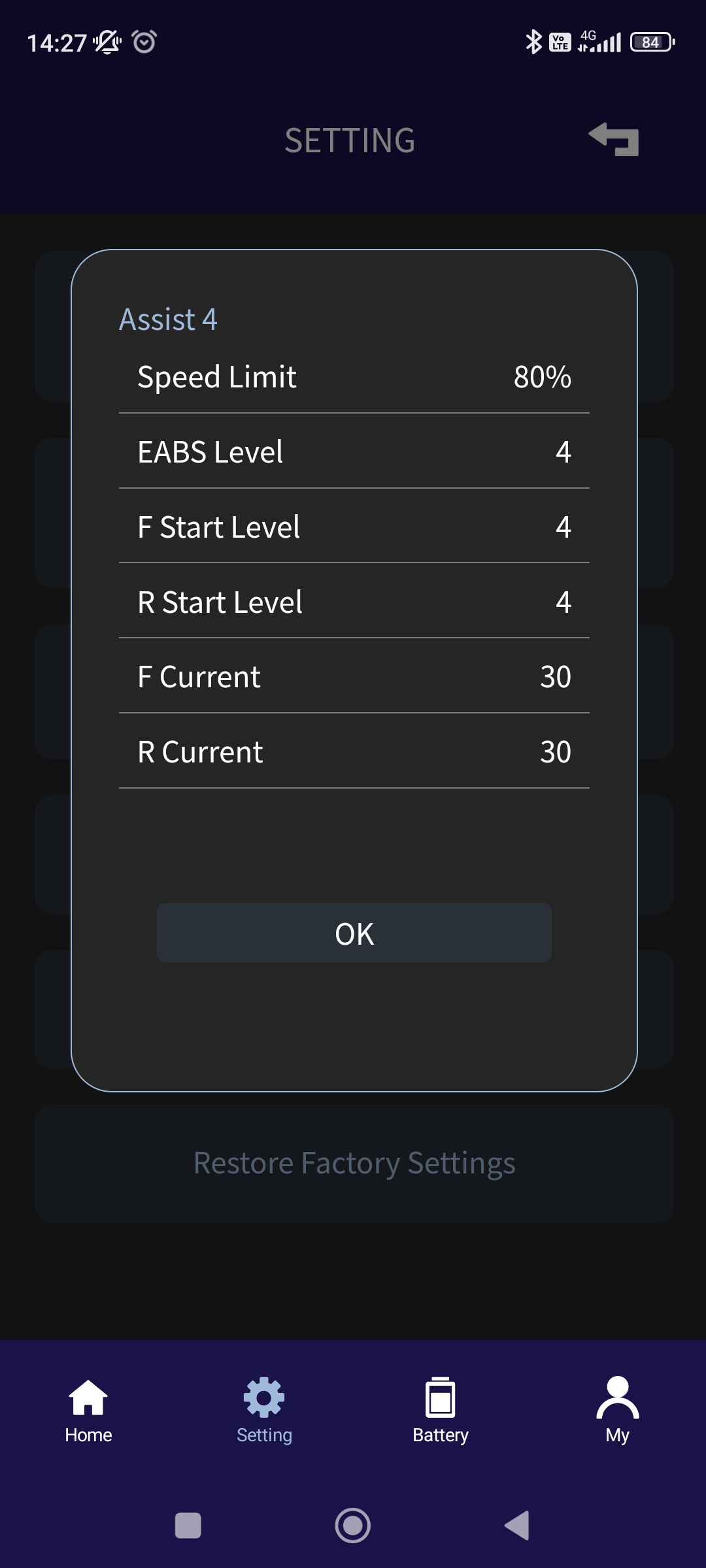The image size is (706, 1568).
Task: Open recent apps from the navigation bar
Action: [x=188, y=1526]
